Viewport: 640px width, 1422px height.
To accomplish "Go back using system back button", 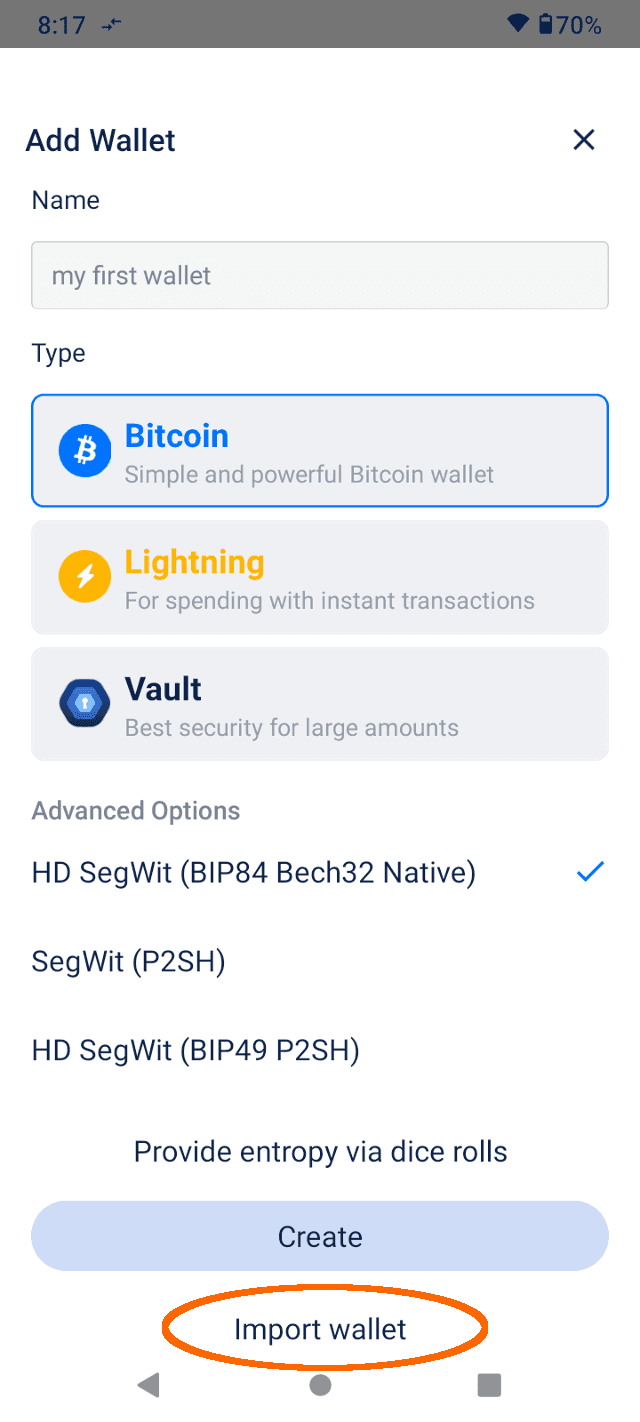I will tap(149, 1385).
